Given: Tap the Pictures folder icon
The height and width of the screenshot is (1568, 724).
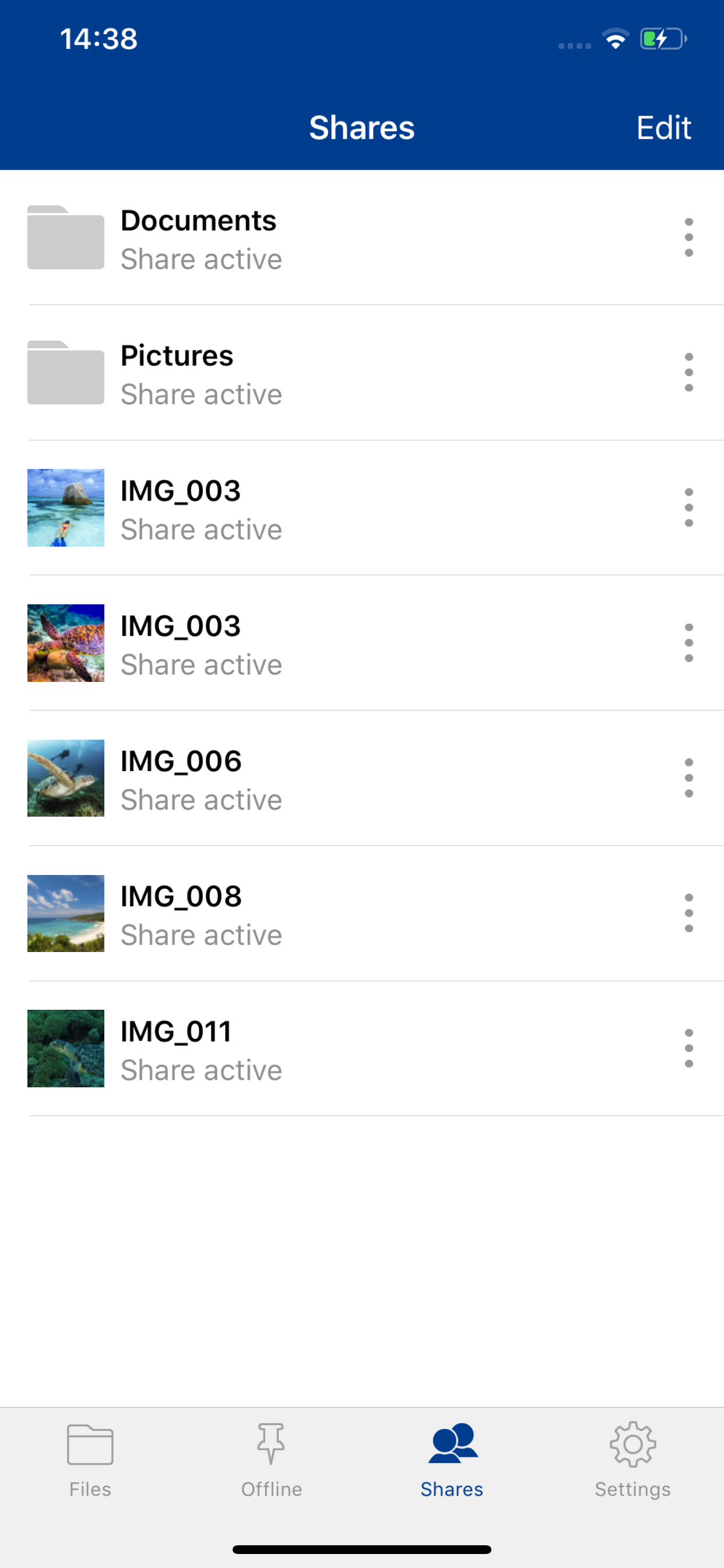Looking at the screenshot, I should (x=65, y=373).
